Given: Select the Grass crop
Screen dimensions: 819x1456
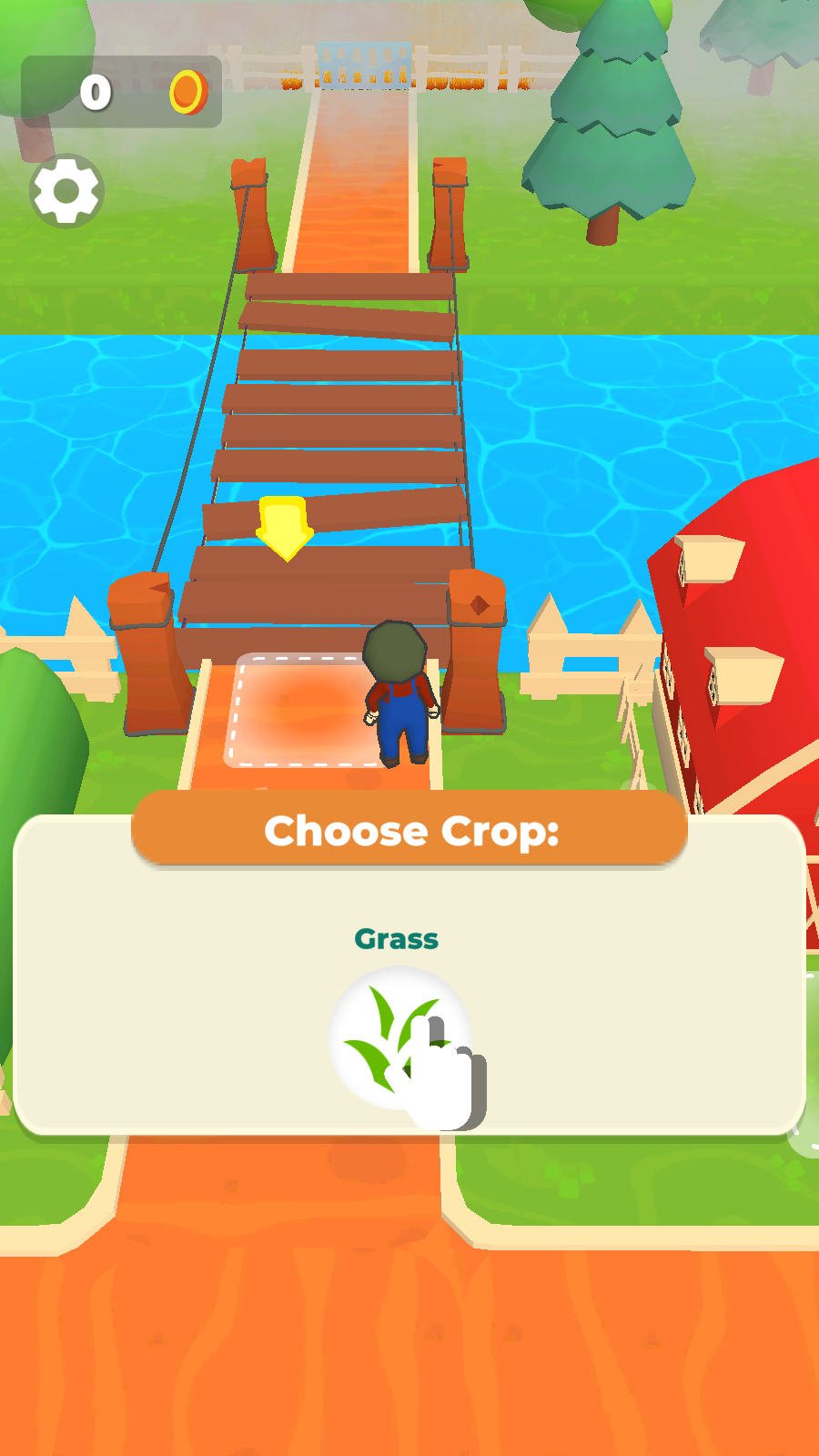Looking at the screenshot, I should (399, 1037).
